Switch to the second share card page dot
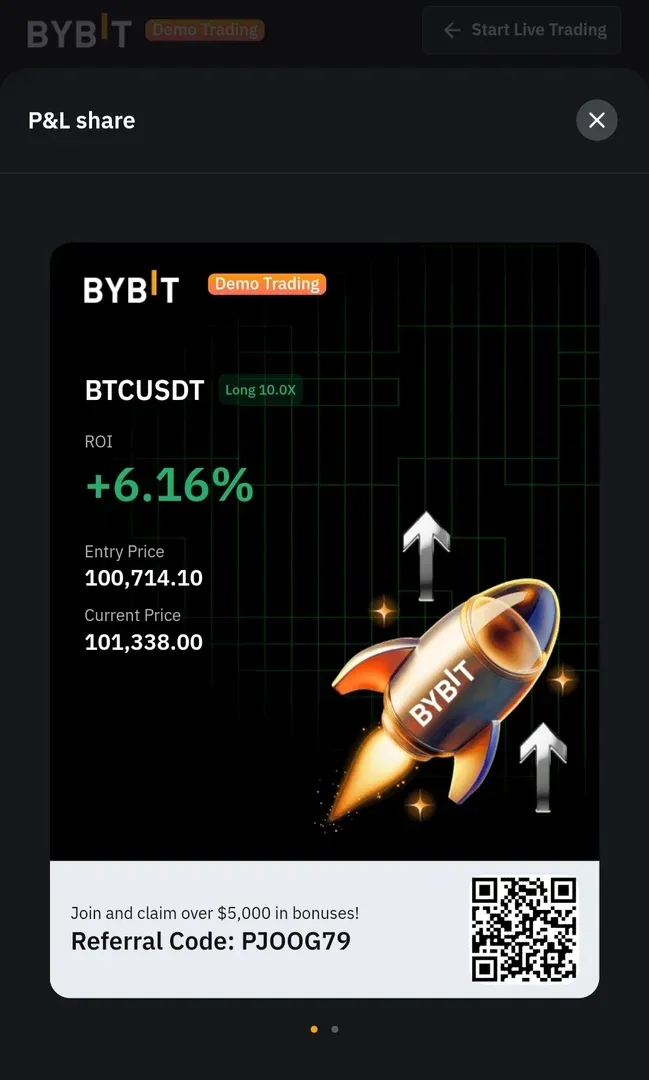This screenshot has width=649, height=1080. point(335,1029)
